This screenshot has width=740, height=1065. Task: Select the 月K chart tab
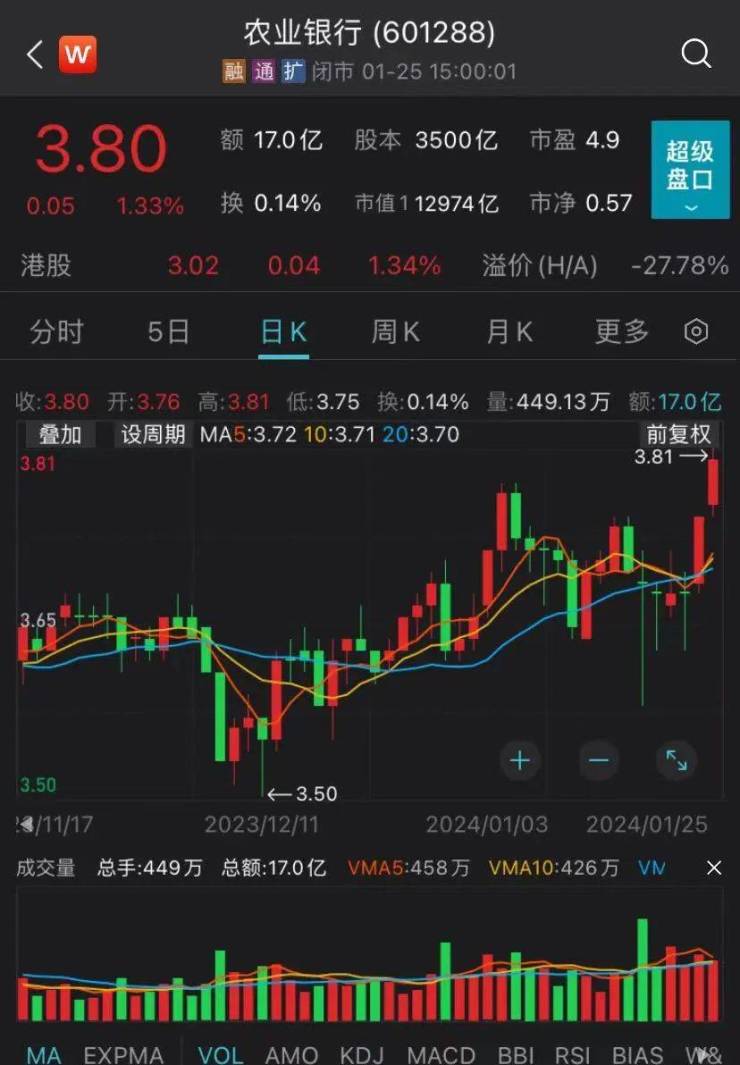[509, 332]
